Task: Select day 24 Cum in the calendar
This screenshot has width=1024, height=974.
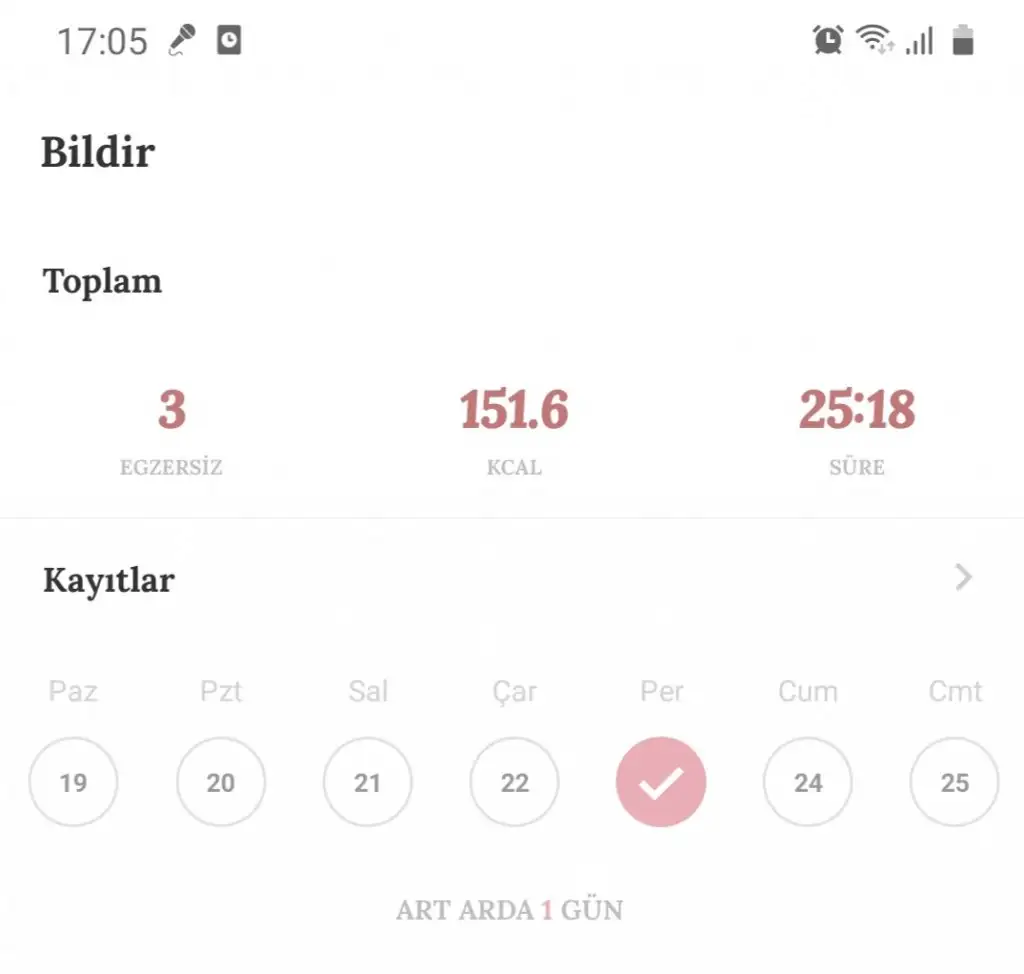Action: point(808,782)
